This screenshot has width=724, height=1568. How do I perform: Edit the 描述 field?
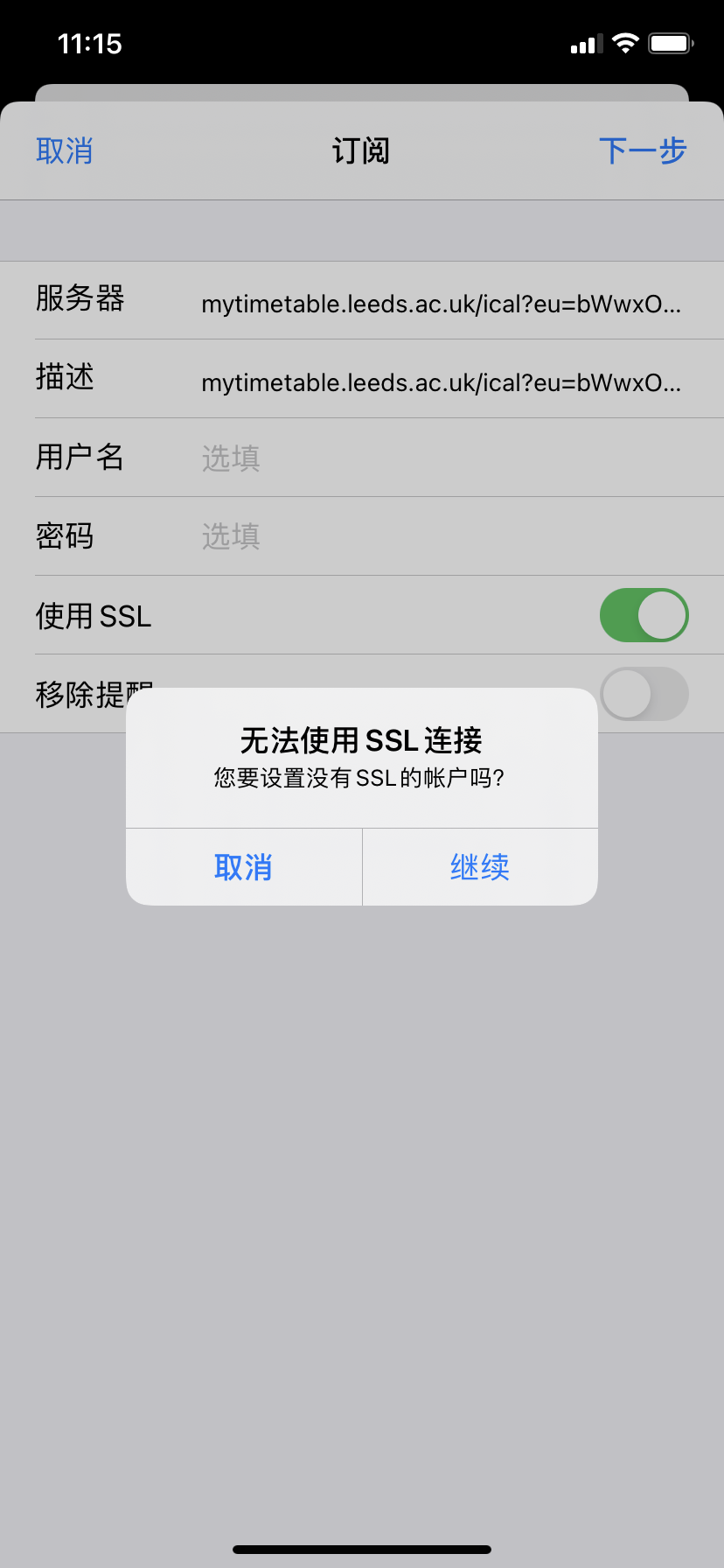[x=441, y=382]
